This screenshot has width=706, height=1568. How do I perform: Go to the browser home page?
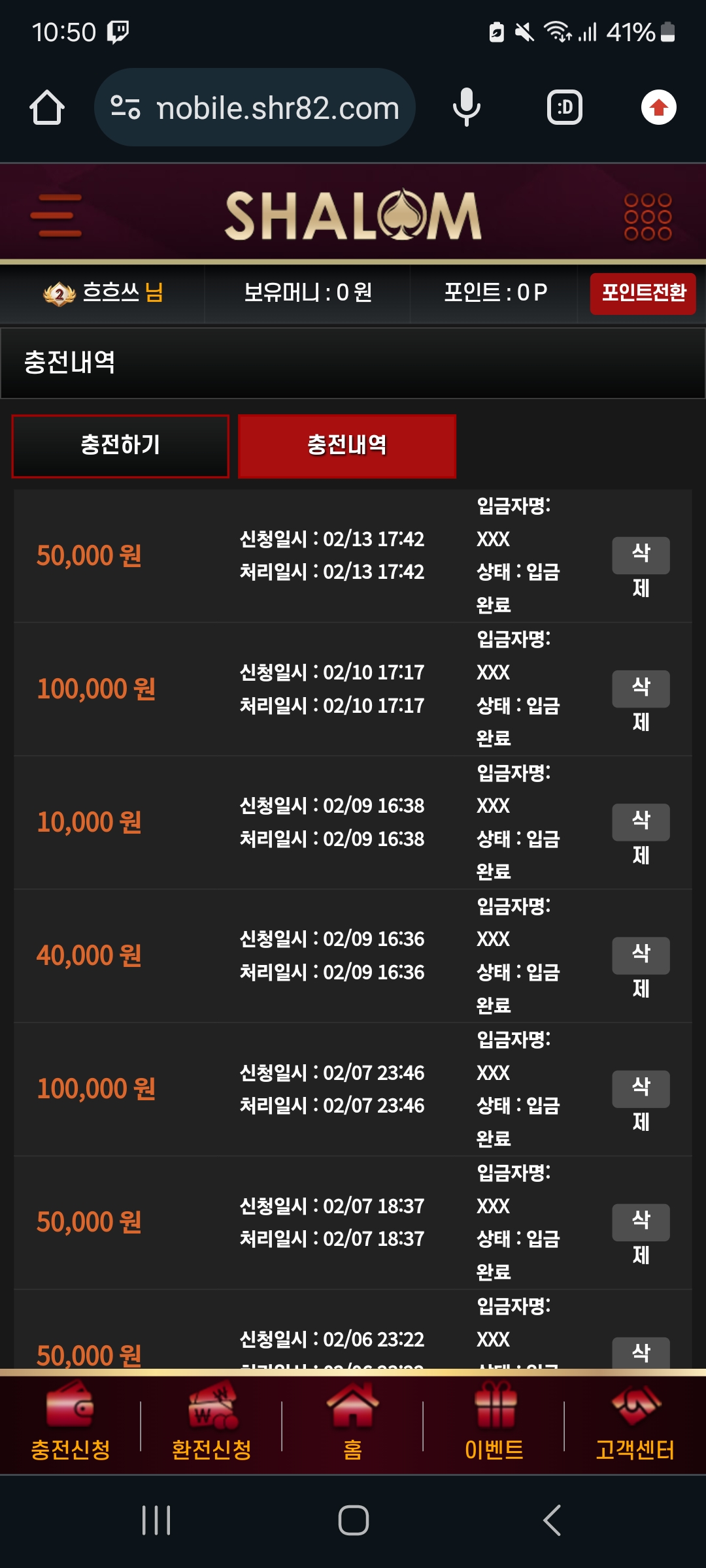point(47,108)
